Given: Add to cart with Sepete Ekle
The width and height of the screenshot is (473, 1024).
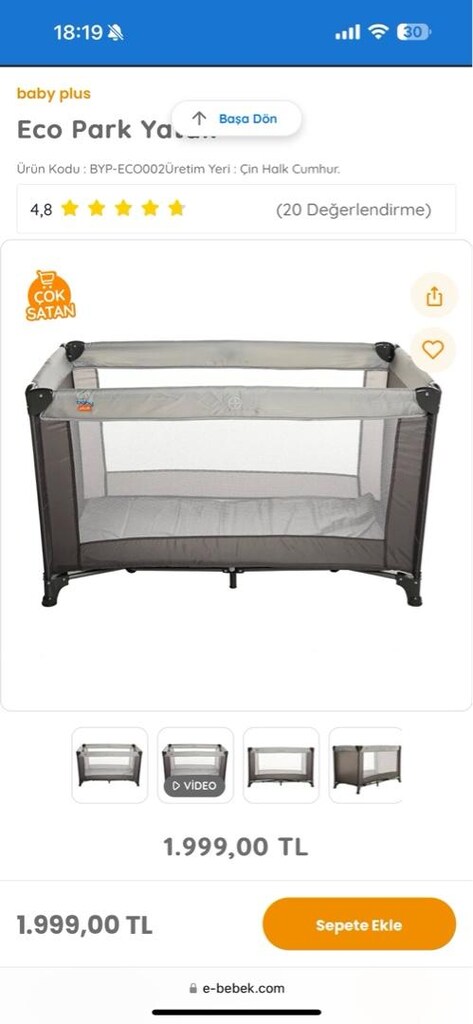Looking at the screenshot, I should [x=359, y=924].
